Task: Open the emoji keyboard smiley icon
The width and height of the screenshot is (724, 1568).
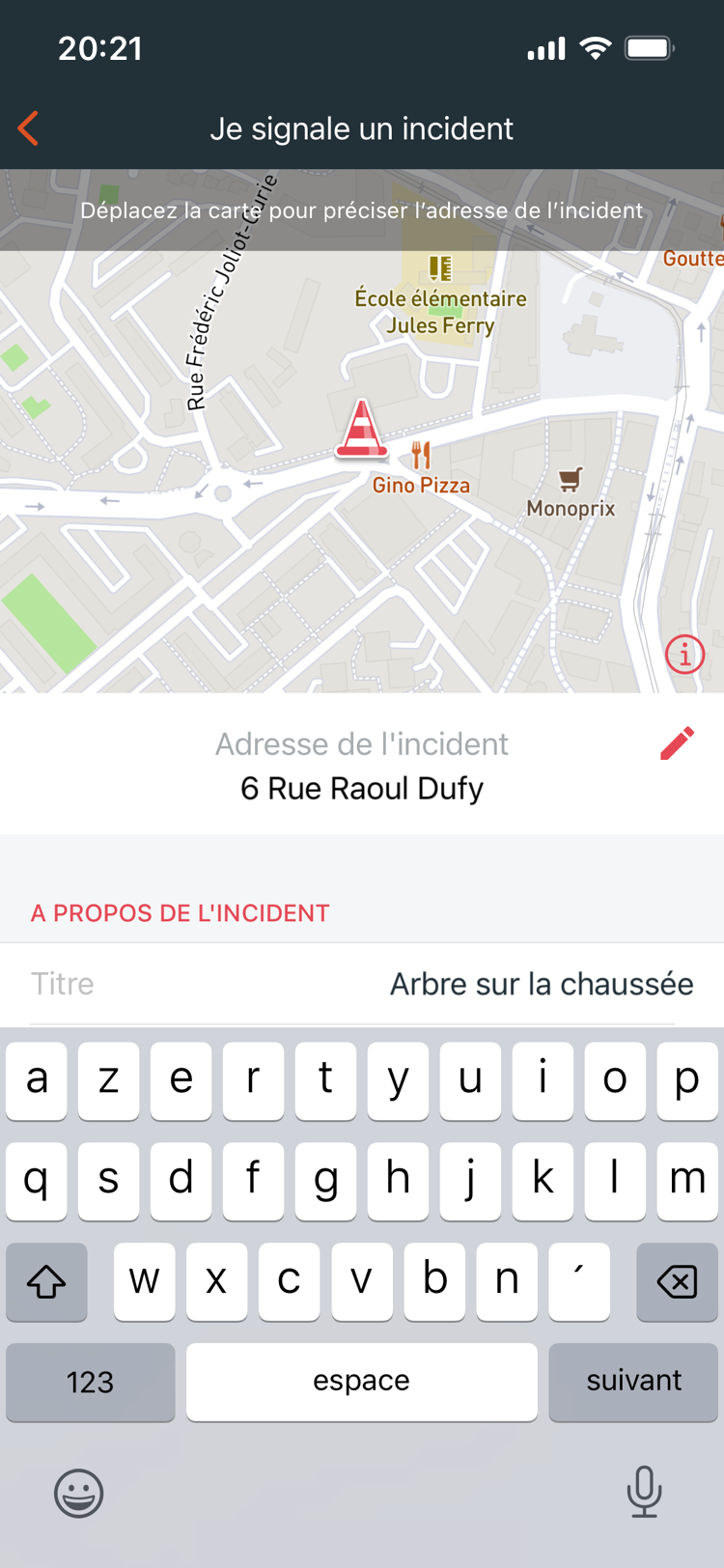Action: tap(78, 1494)
